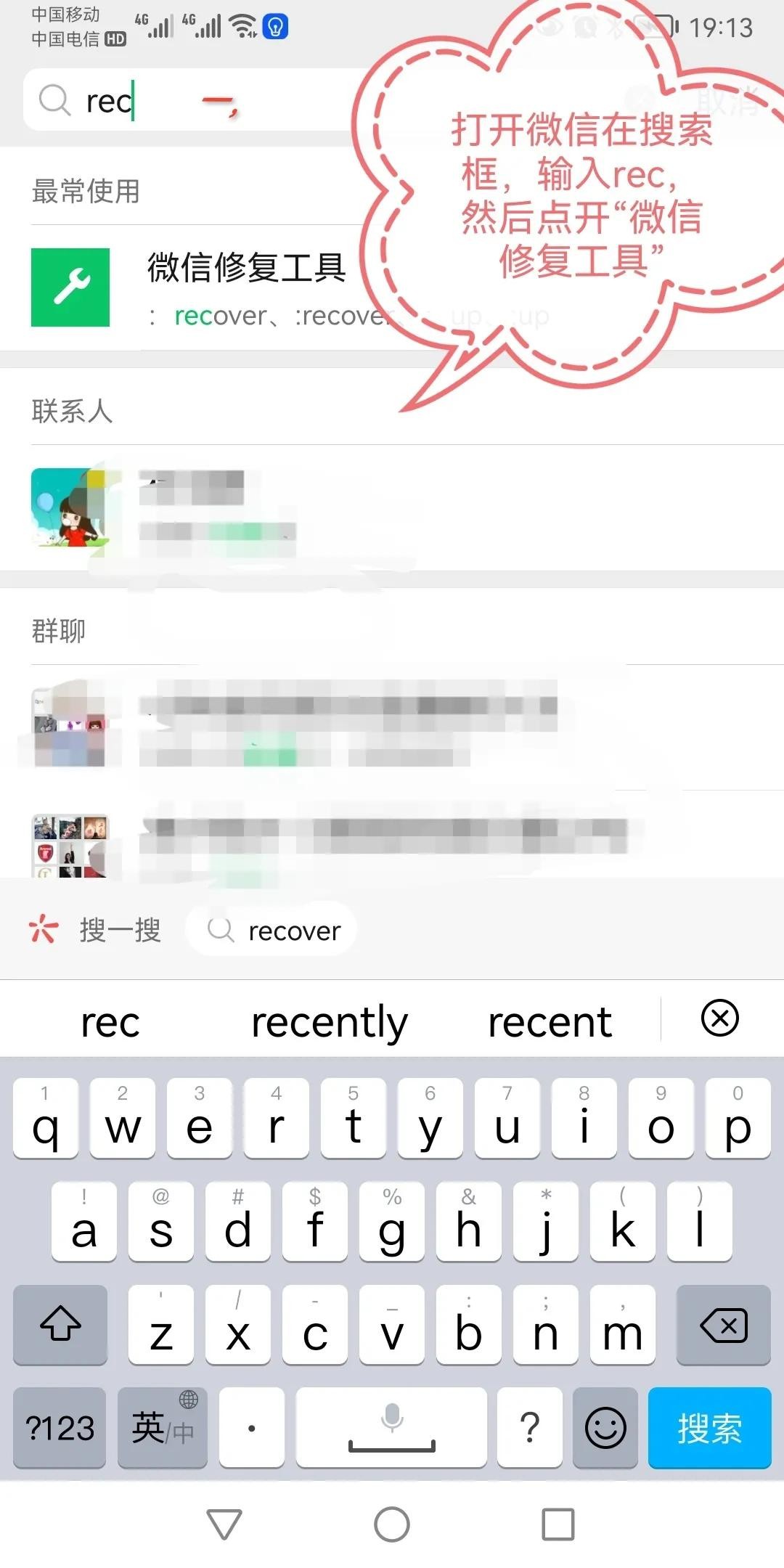This screenshot has width=784, height=1568.
Task: Search recover via 搜一搜 chip
Action: click(272, 930)
